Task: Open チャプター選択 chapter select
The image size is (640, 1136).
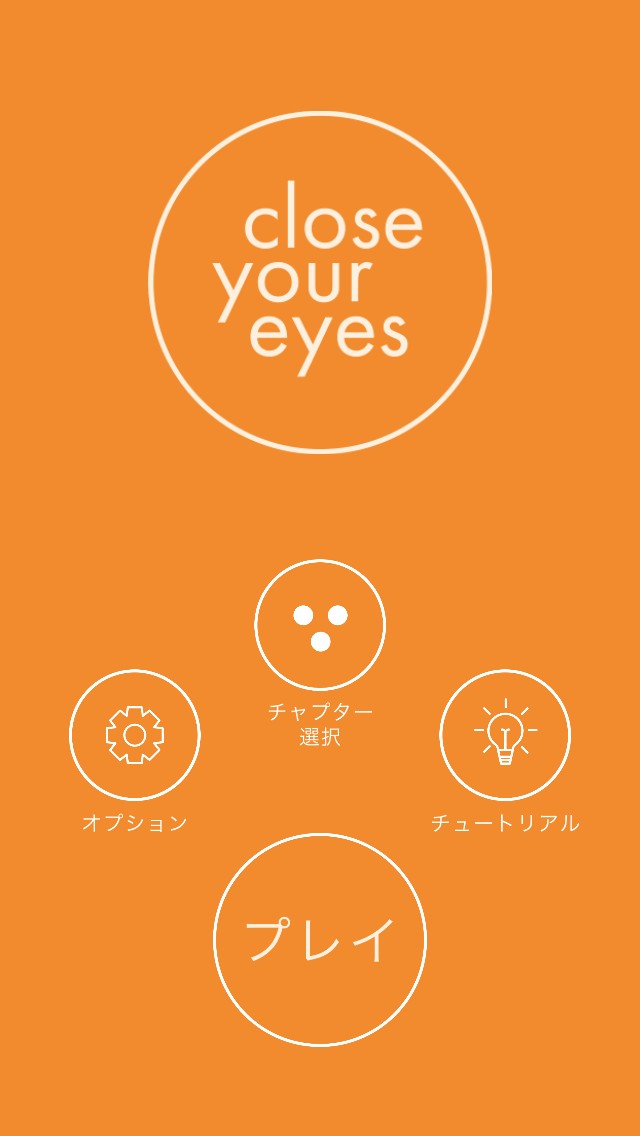Action: (x=320, y=625)
